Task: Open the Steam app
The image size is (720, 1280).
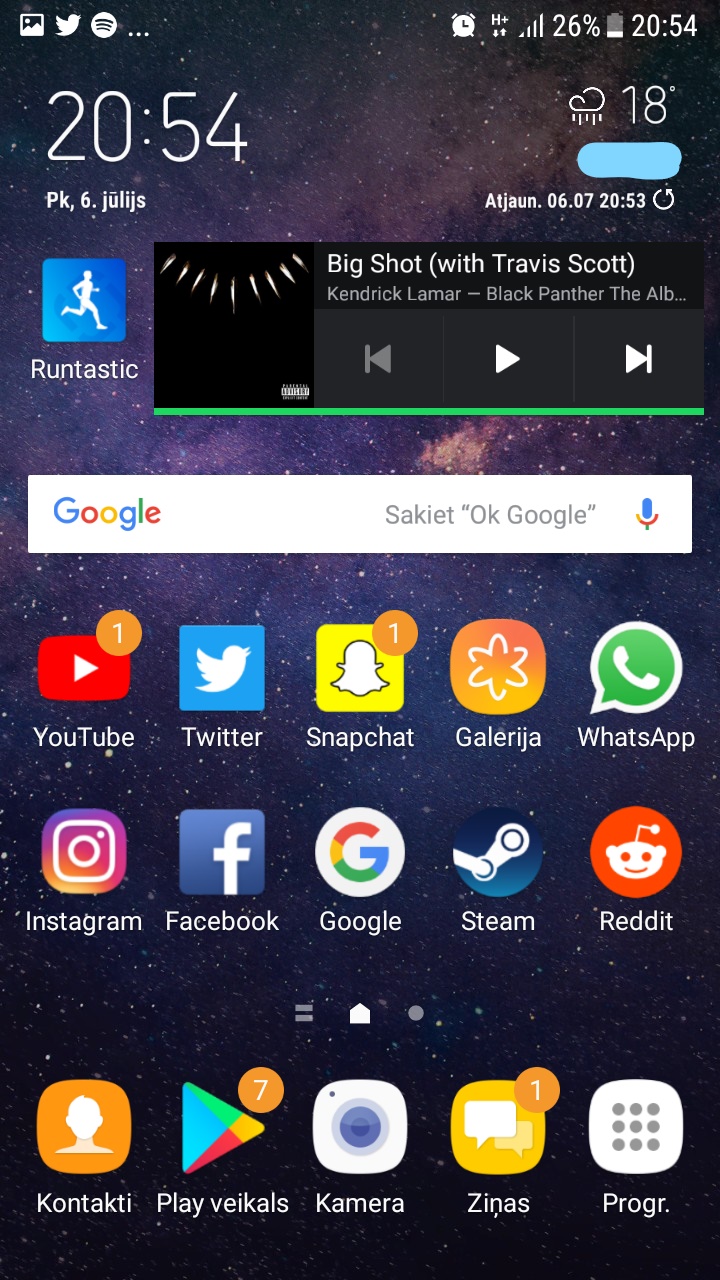Action: [498, 852]
